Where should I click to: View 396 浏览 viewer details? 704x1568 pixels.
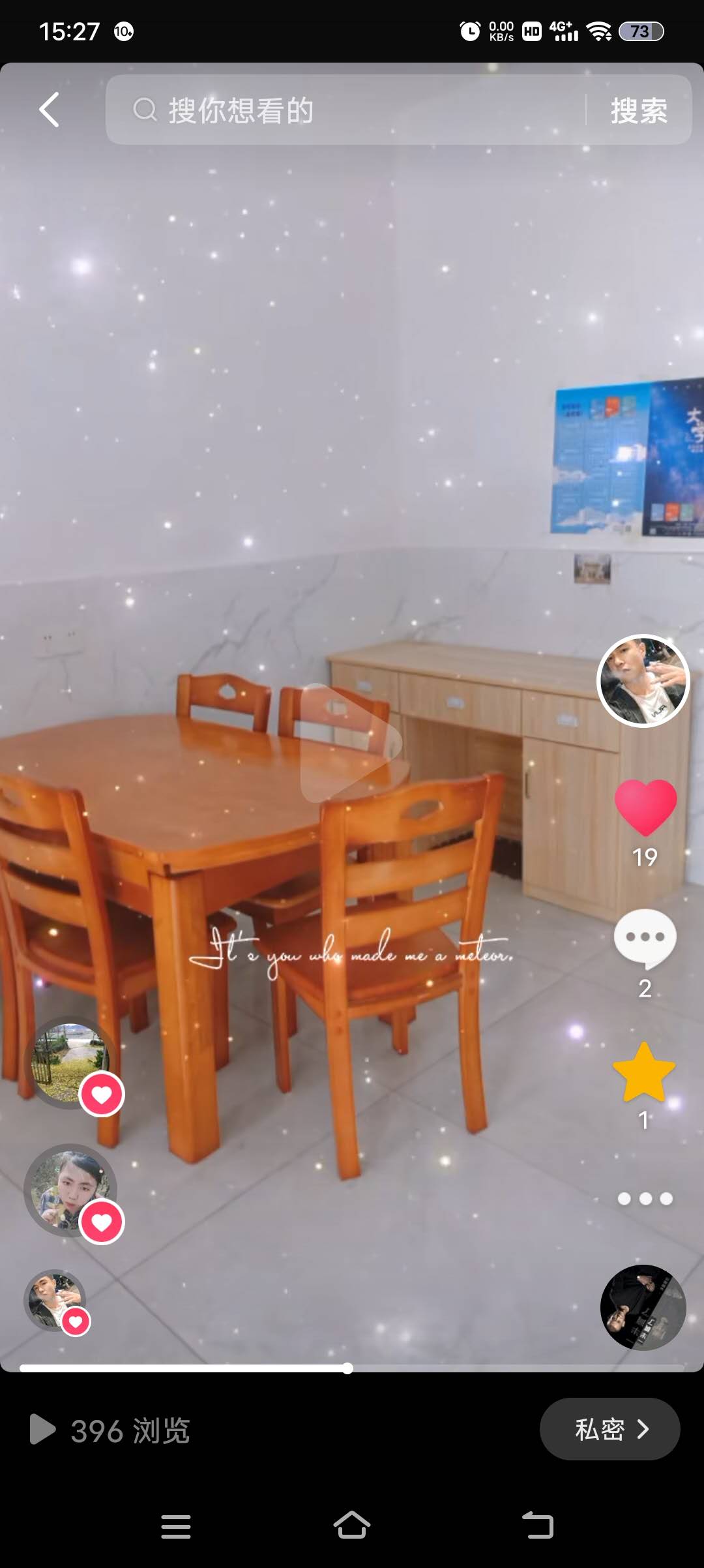coord(111,1430)
